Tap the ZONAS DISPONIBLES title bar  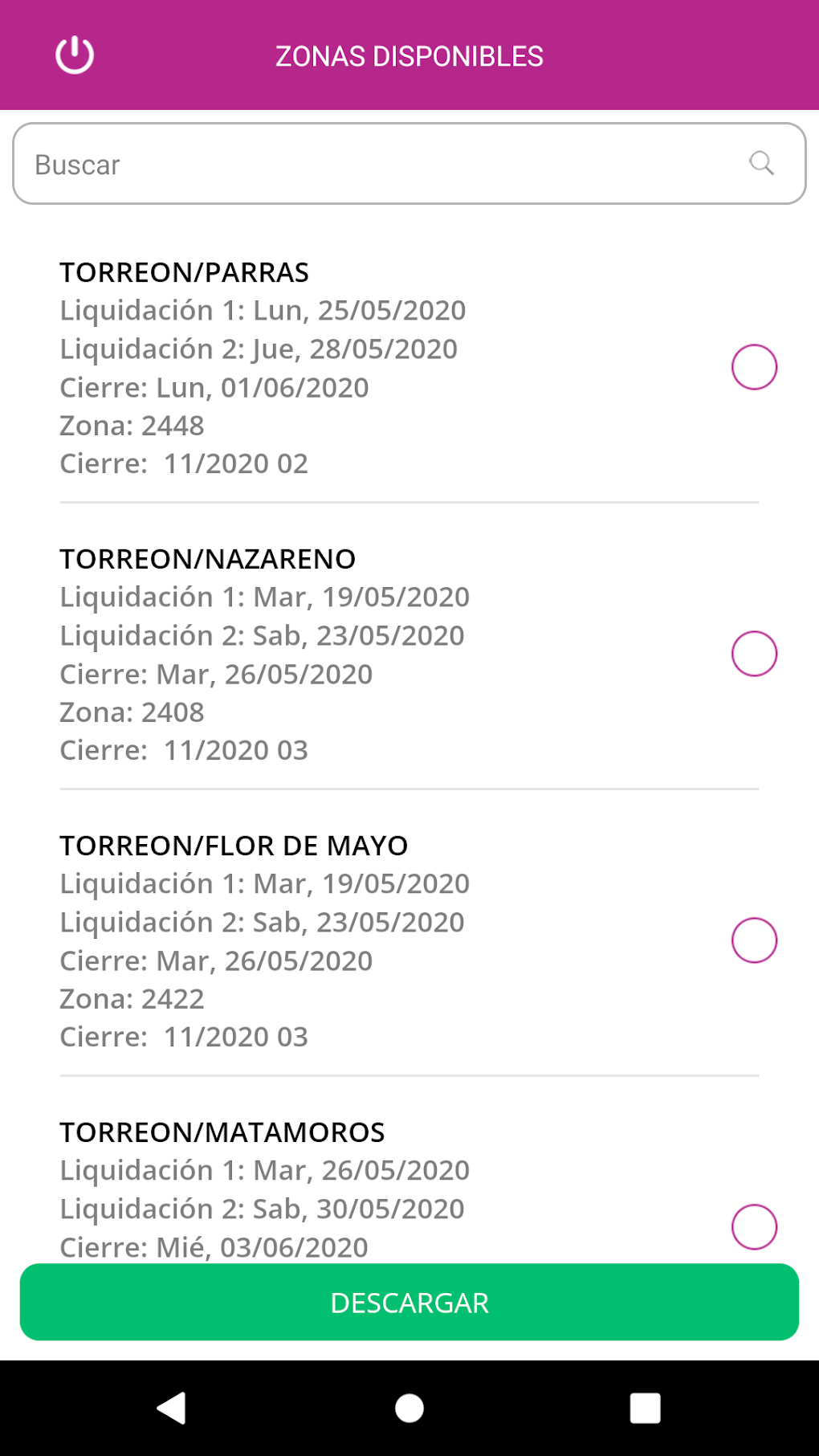click(409, 55)
